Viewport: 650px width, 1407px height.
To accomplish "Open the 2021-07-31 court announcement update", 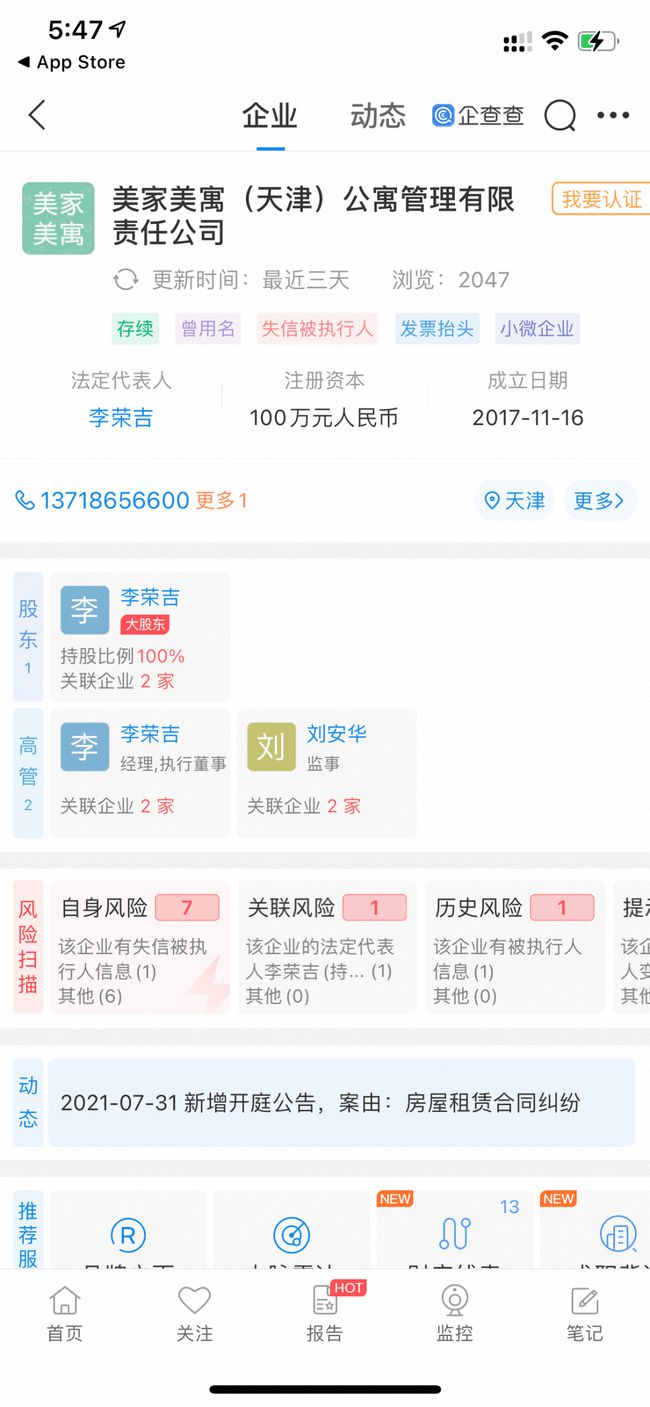I will tap(341, 1103).
